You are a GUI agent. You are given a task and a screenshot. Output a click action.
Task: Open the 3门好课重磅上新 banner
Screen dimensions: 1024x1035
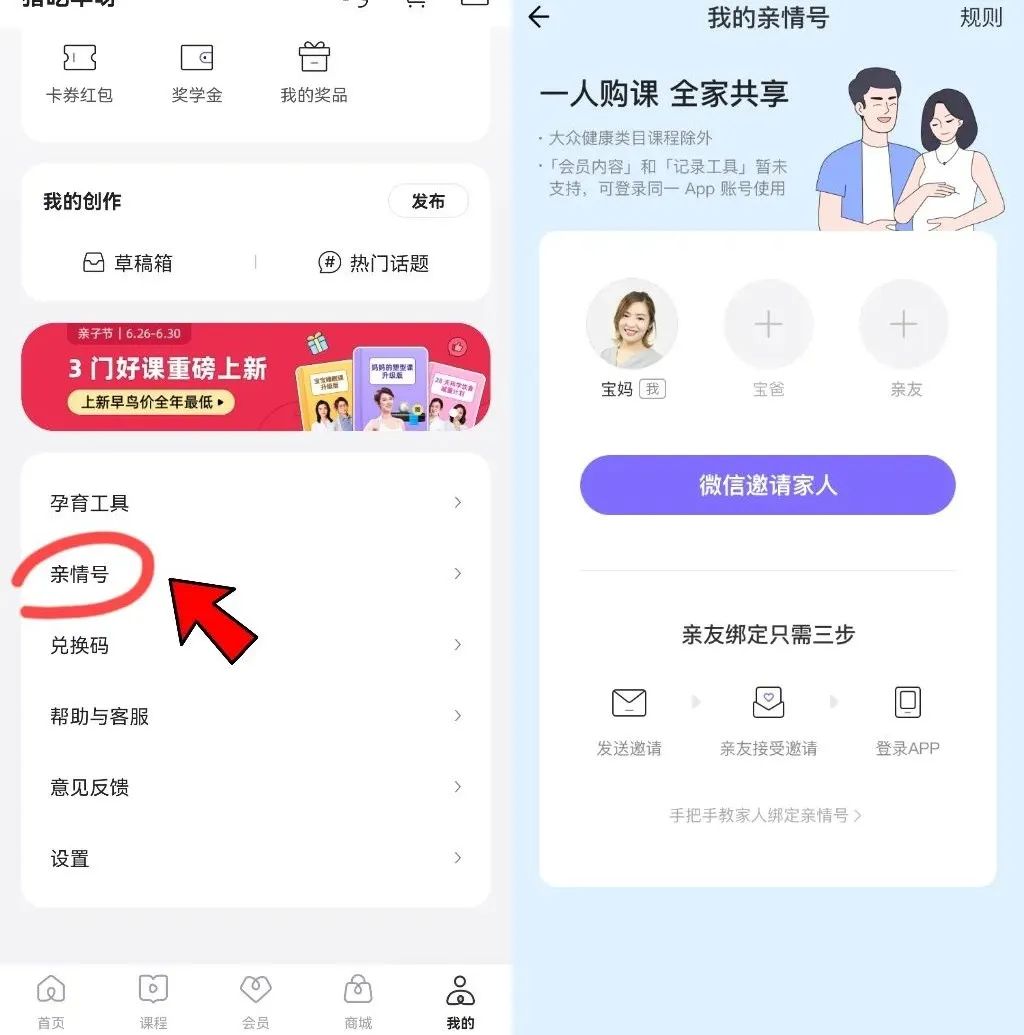click(255, 377)
